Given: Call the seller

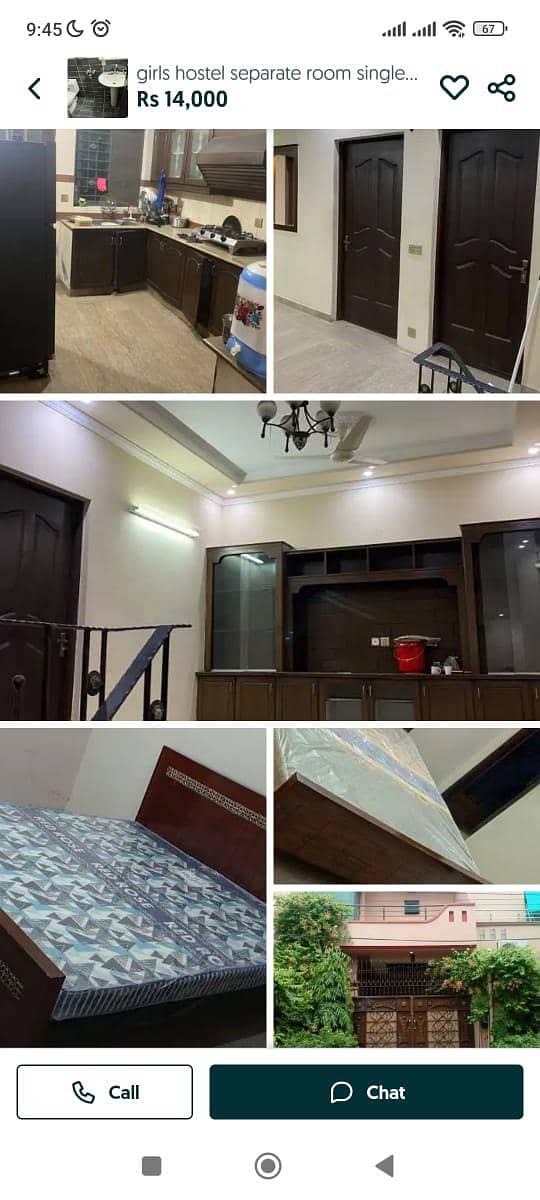Looking at the screenshot, I should pyautogui.click(x=105, y=1092).
